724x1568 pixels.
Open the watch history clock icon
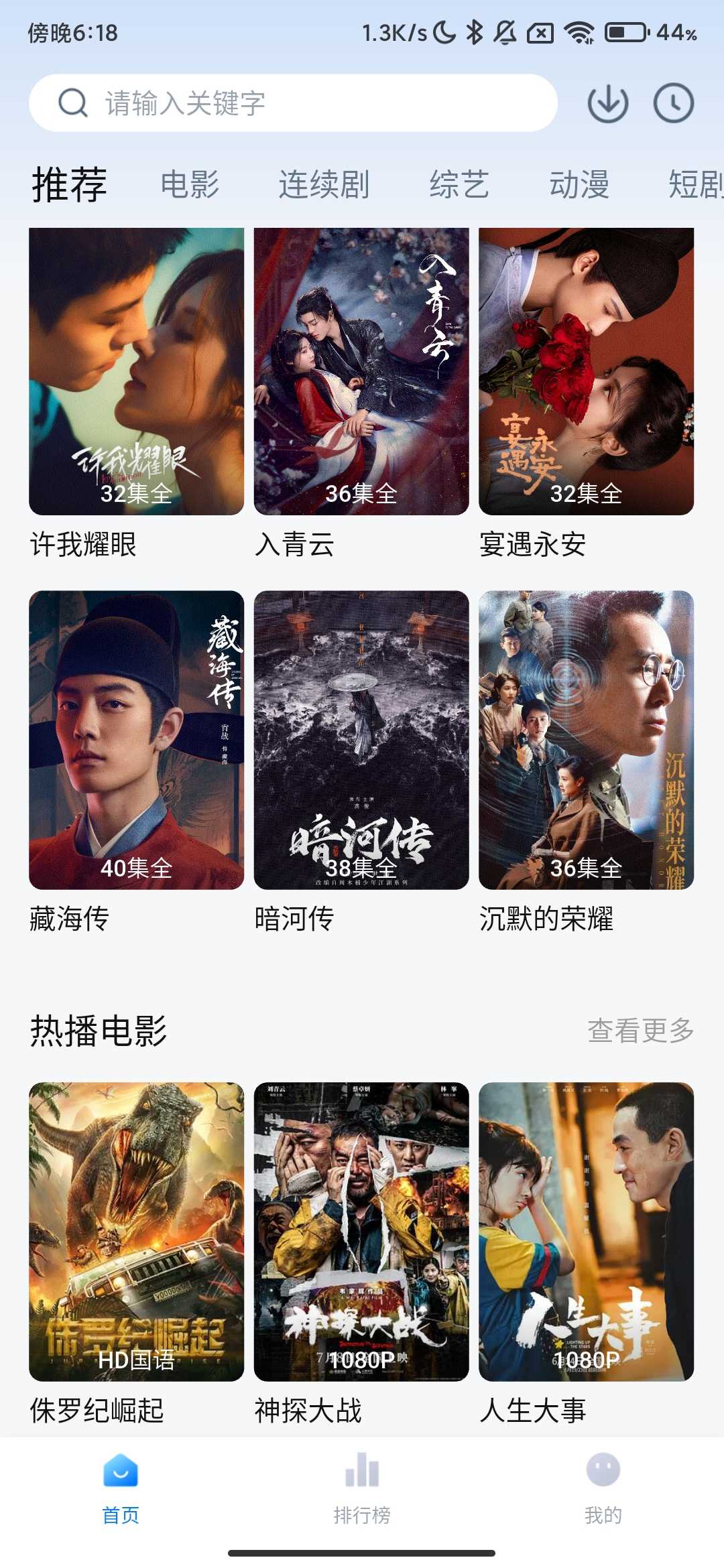pos(673,103)
